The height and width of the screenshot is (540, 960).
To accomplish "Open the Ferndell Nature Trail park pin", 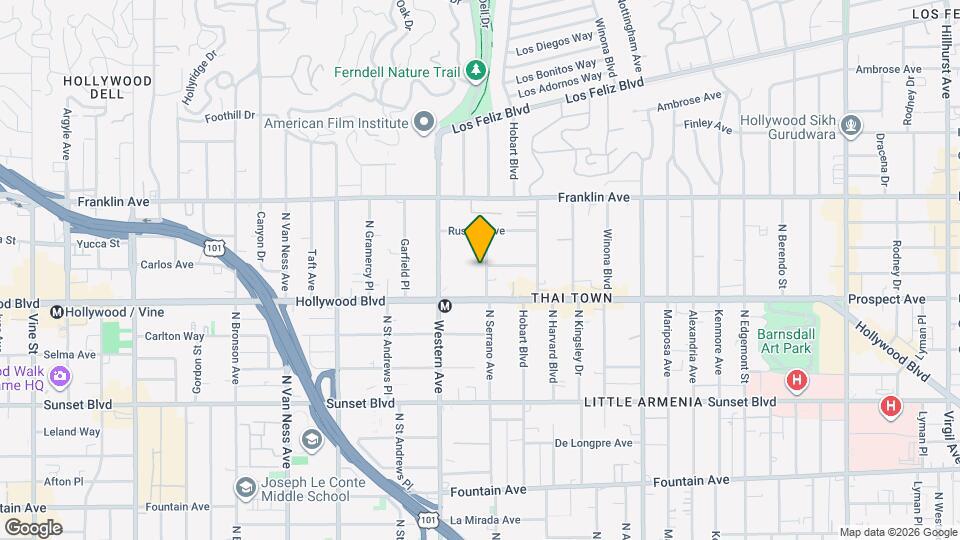I will (476, 71).
